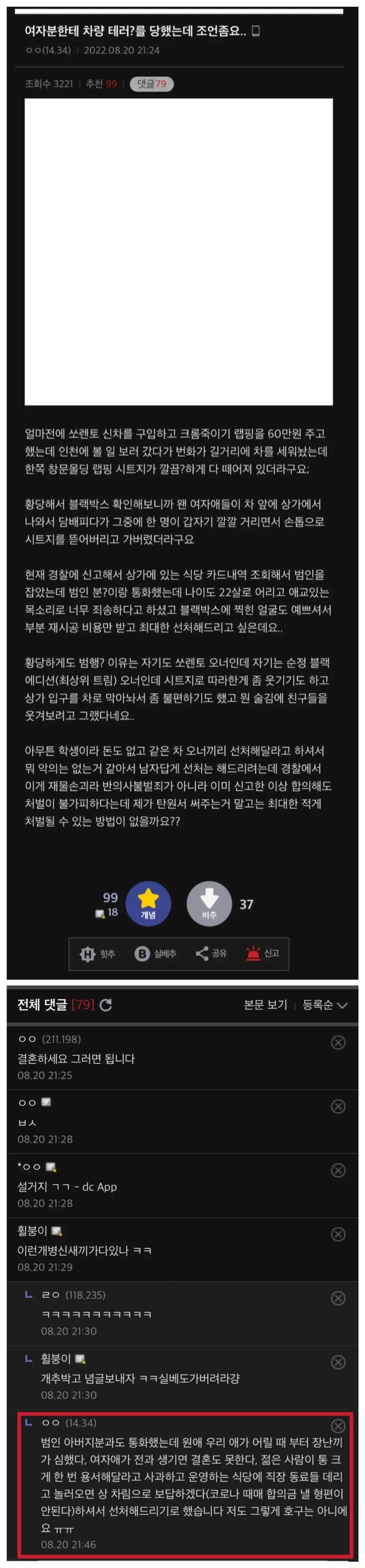Open the 등록순 sort dropdown
365x1568 pixels.
pos(325,1005)
